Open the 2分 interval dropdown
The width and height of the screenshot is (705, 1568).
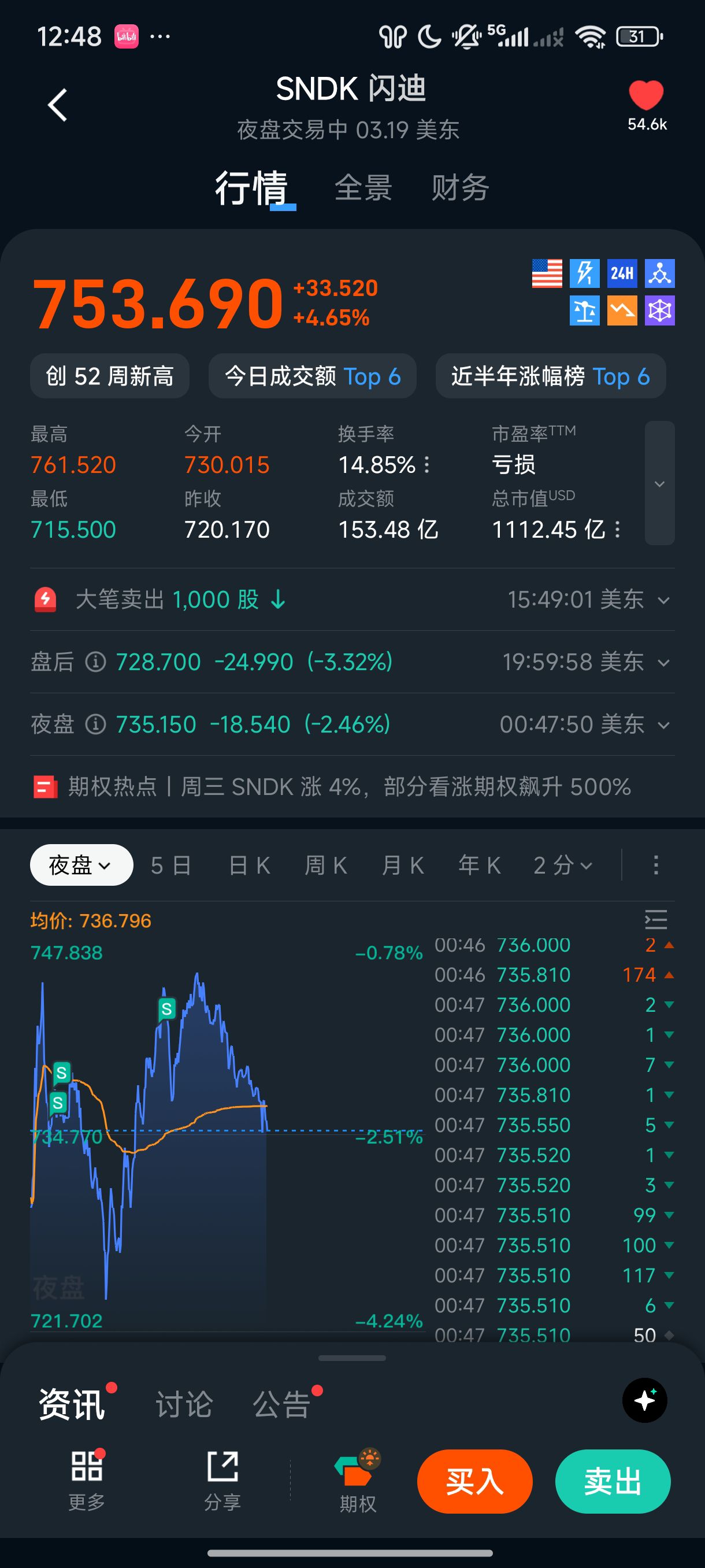tap(562, 865)
